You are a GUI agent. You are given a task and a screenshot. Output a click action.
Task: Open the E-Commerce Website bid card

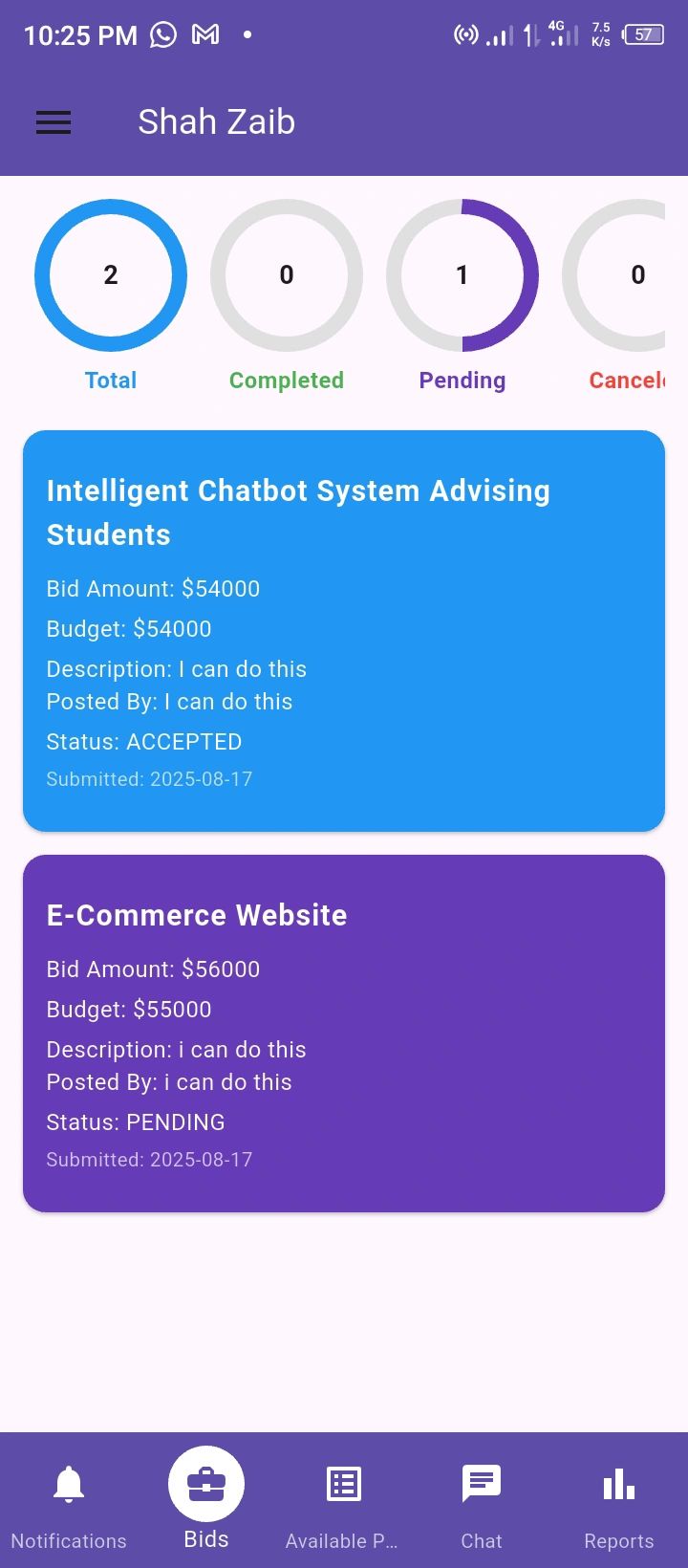[343, 1033]
